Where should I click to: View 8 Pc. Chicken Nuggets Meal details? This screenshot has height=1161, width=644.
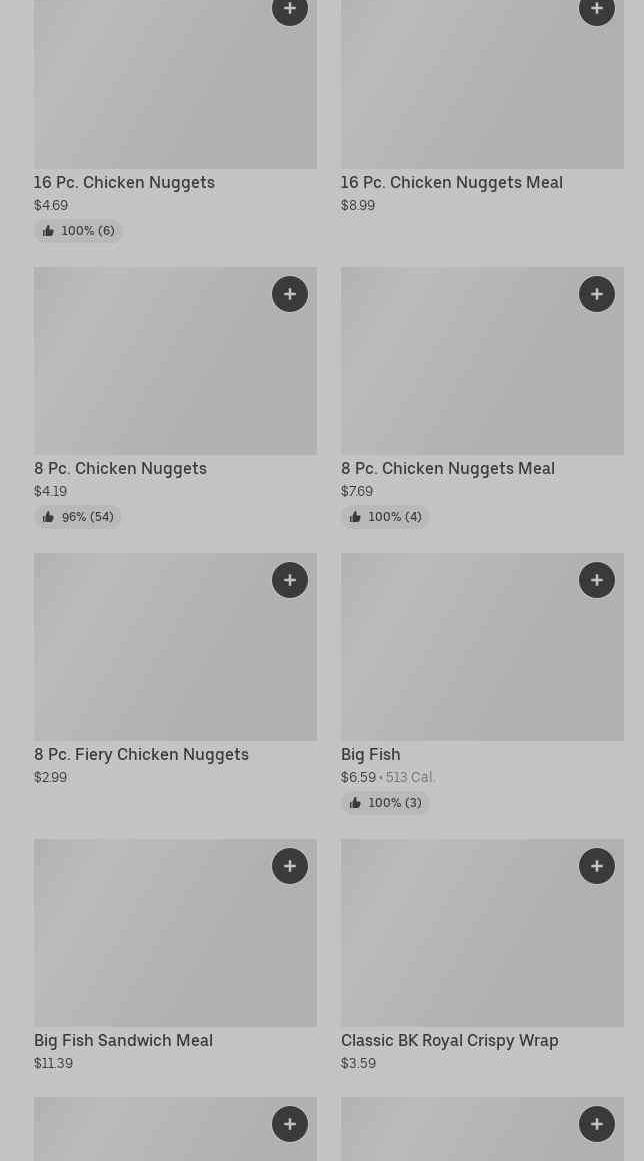click(x=447, y=468)
